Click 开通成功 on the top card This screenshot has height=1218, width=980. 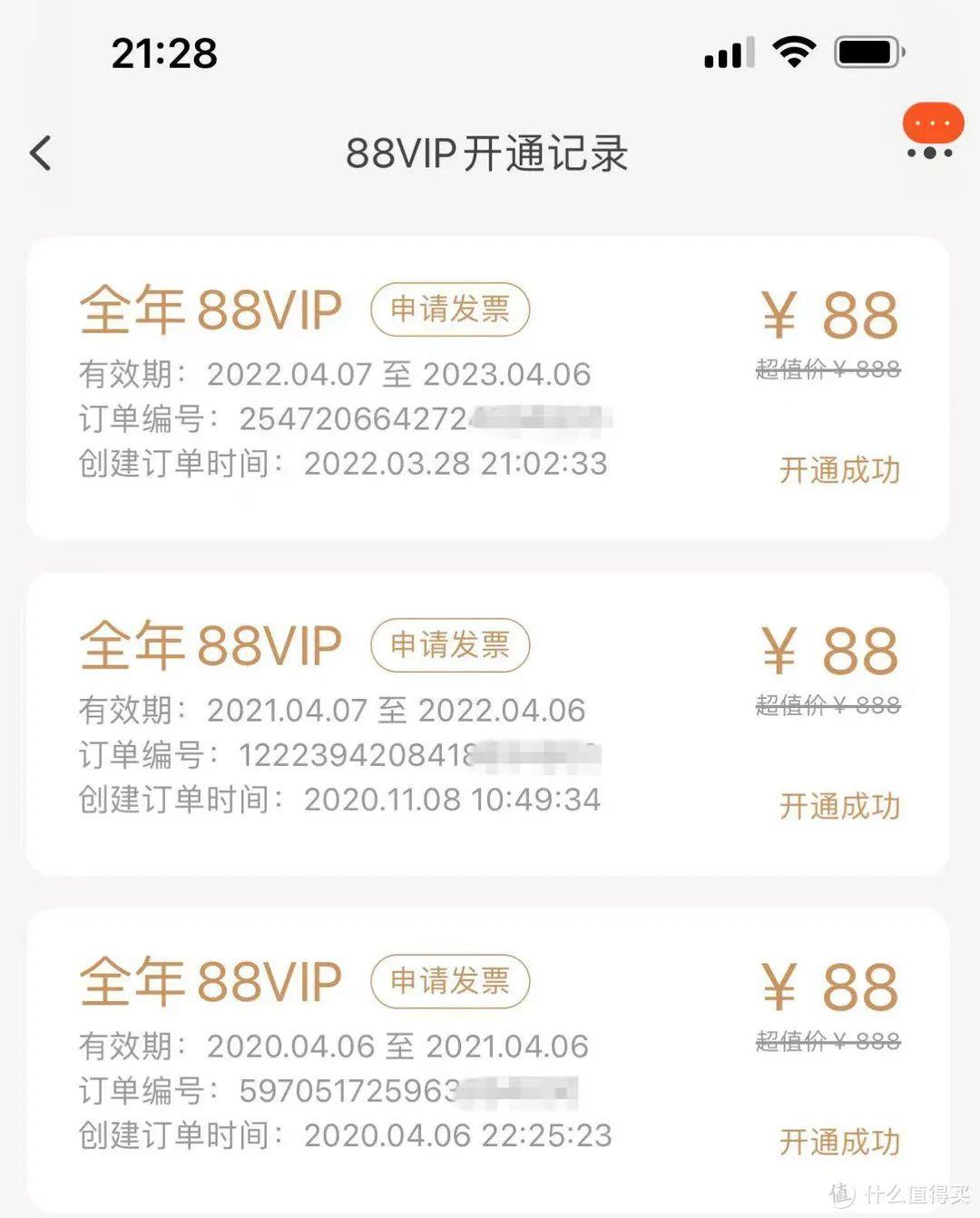838,472
